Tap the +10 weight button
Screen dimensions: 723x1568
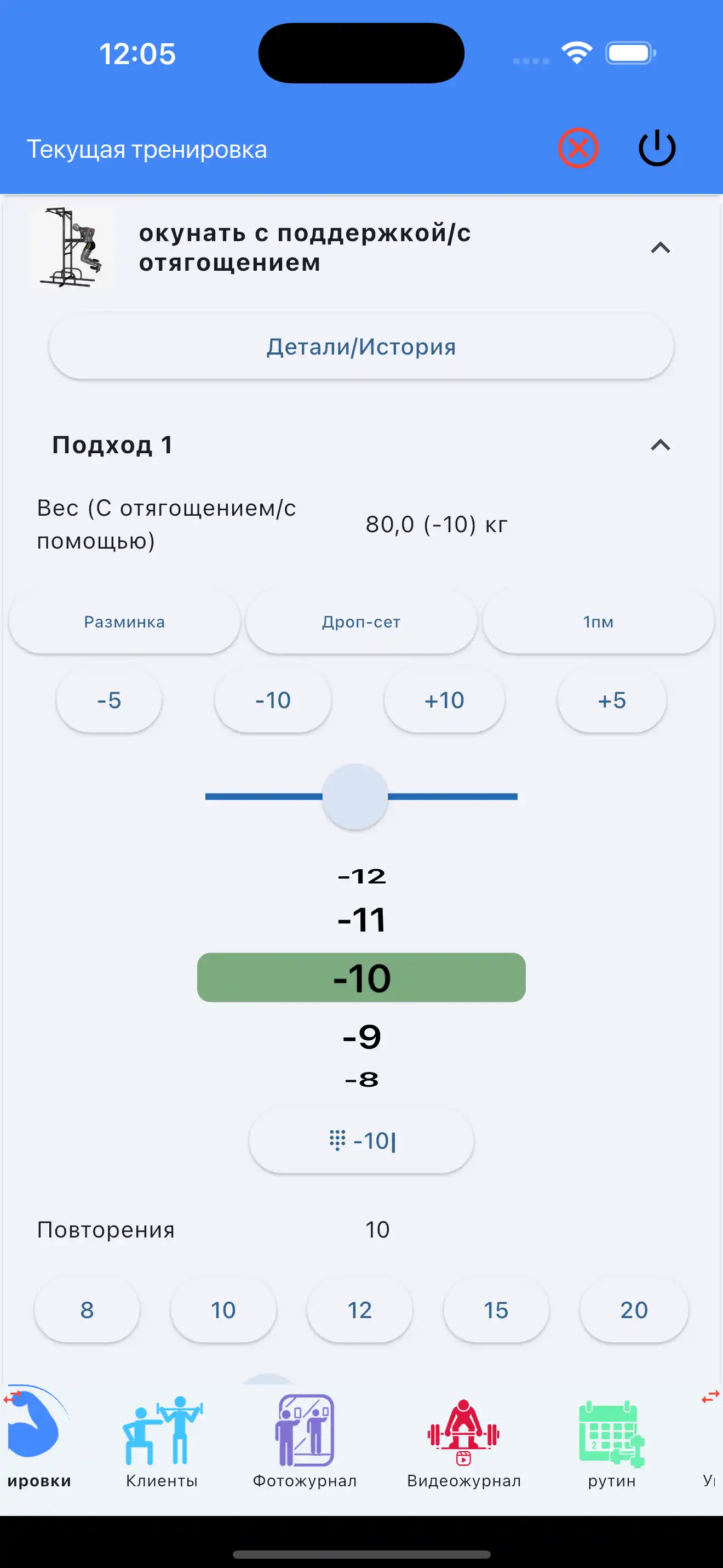[x=445, y=700]
